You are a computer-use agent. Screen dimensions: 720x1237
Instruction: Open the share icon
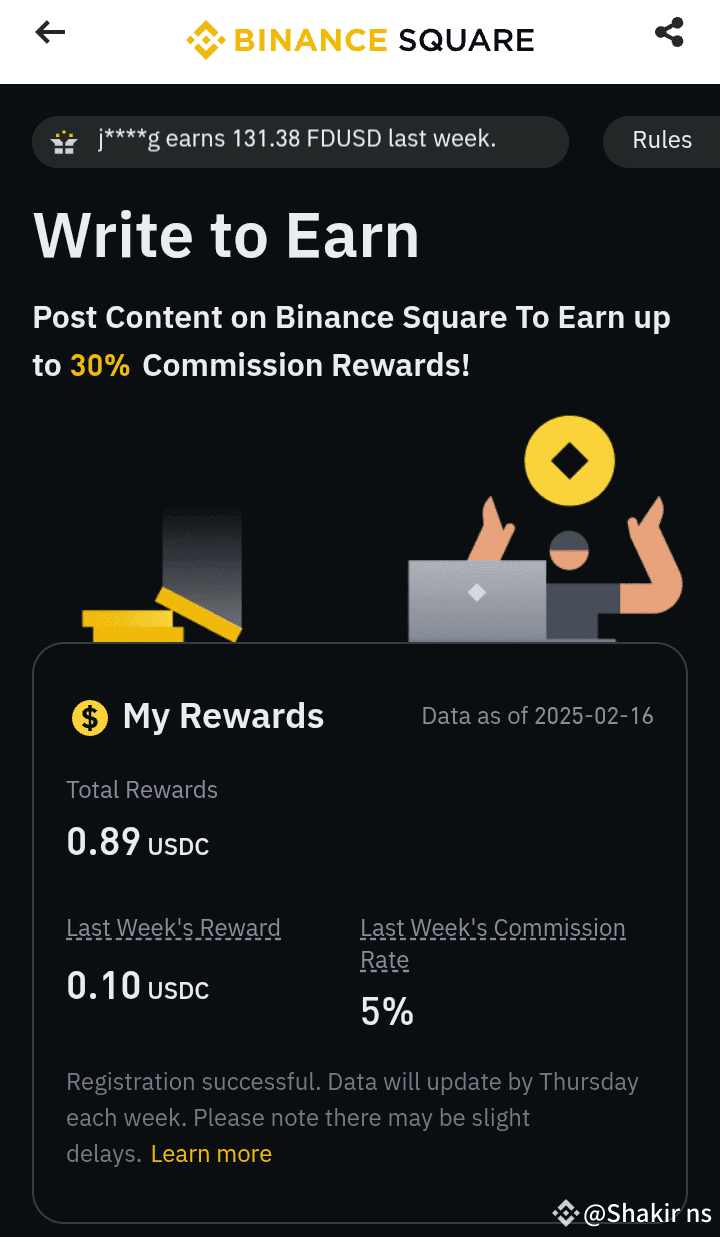[668, 32]
